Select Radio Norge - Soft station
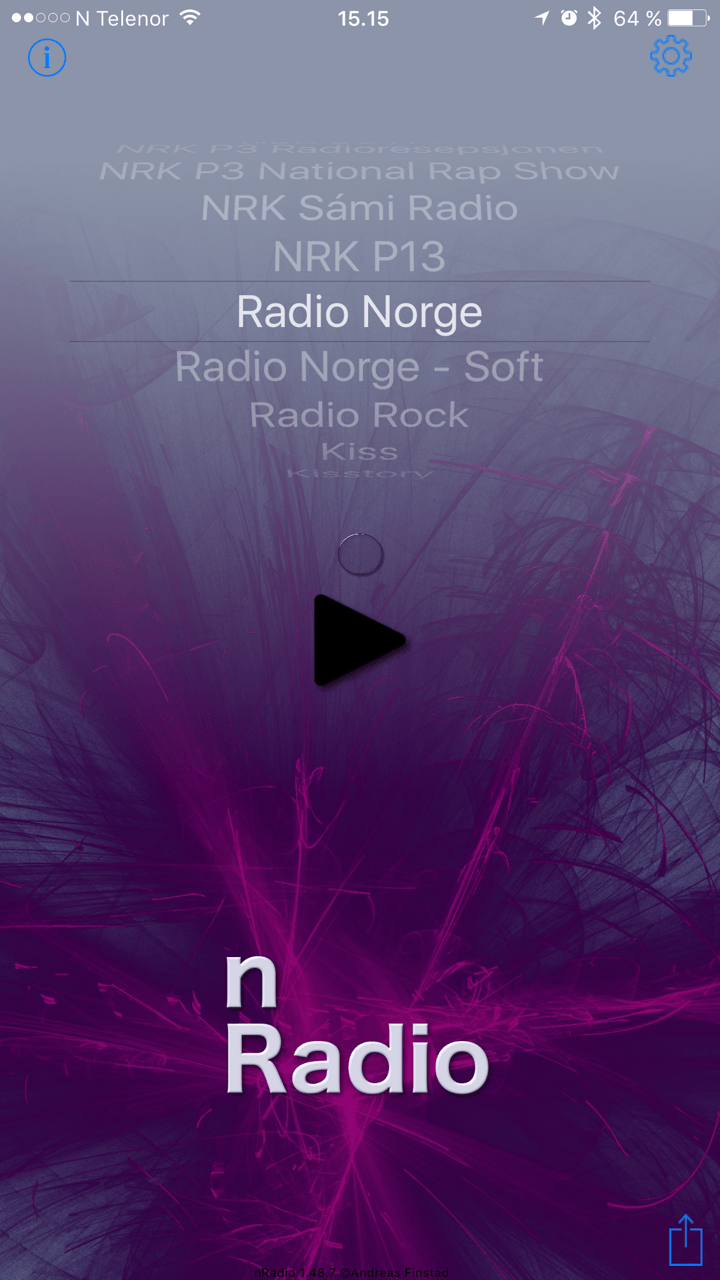The image size is (720, 1280). tap(359, 367)
